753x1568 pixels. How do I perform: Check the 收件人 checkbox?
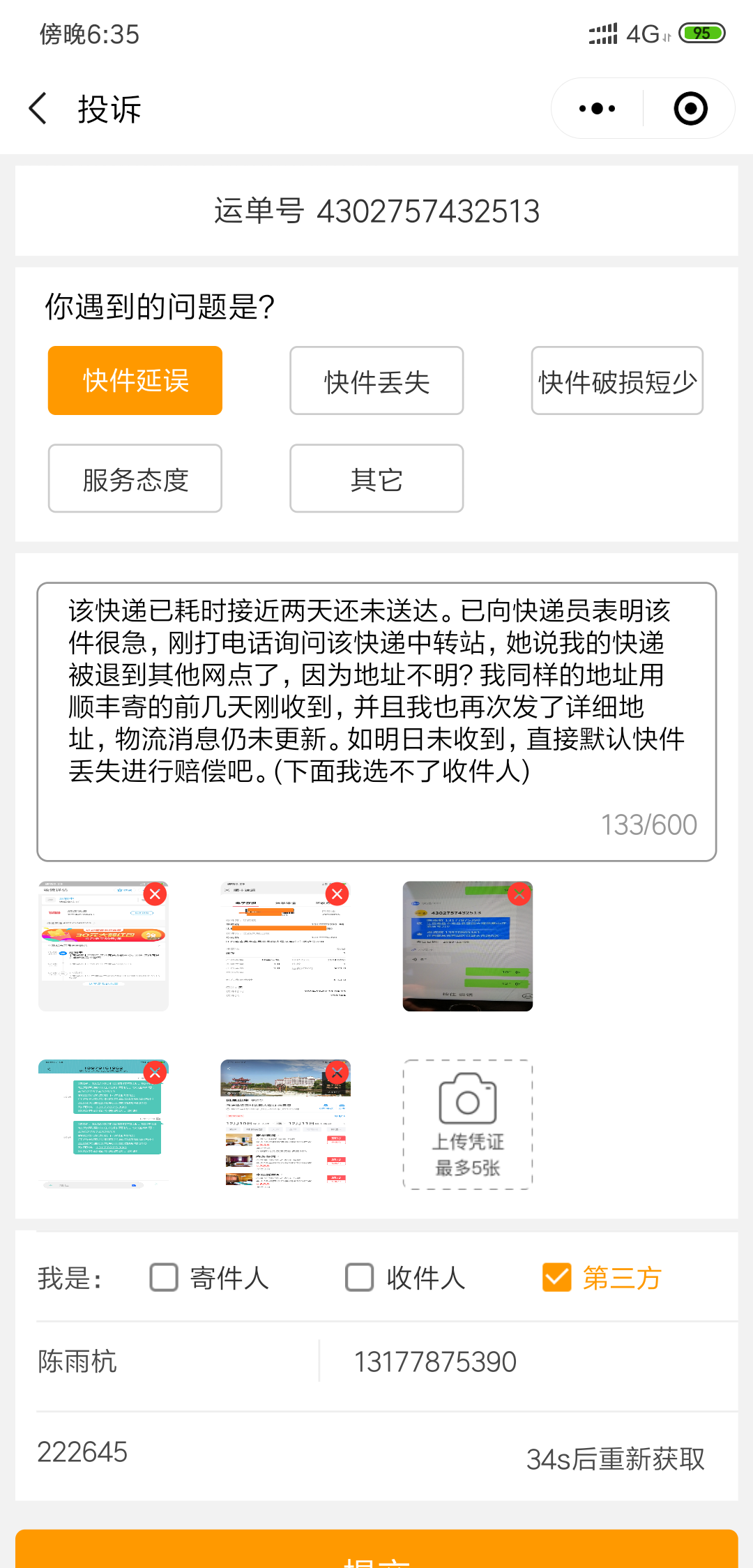pos(360,1278)
